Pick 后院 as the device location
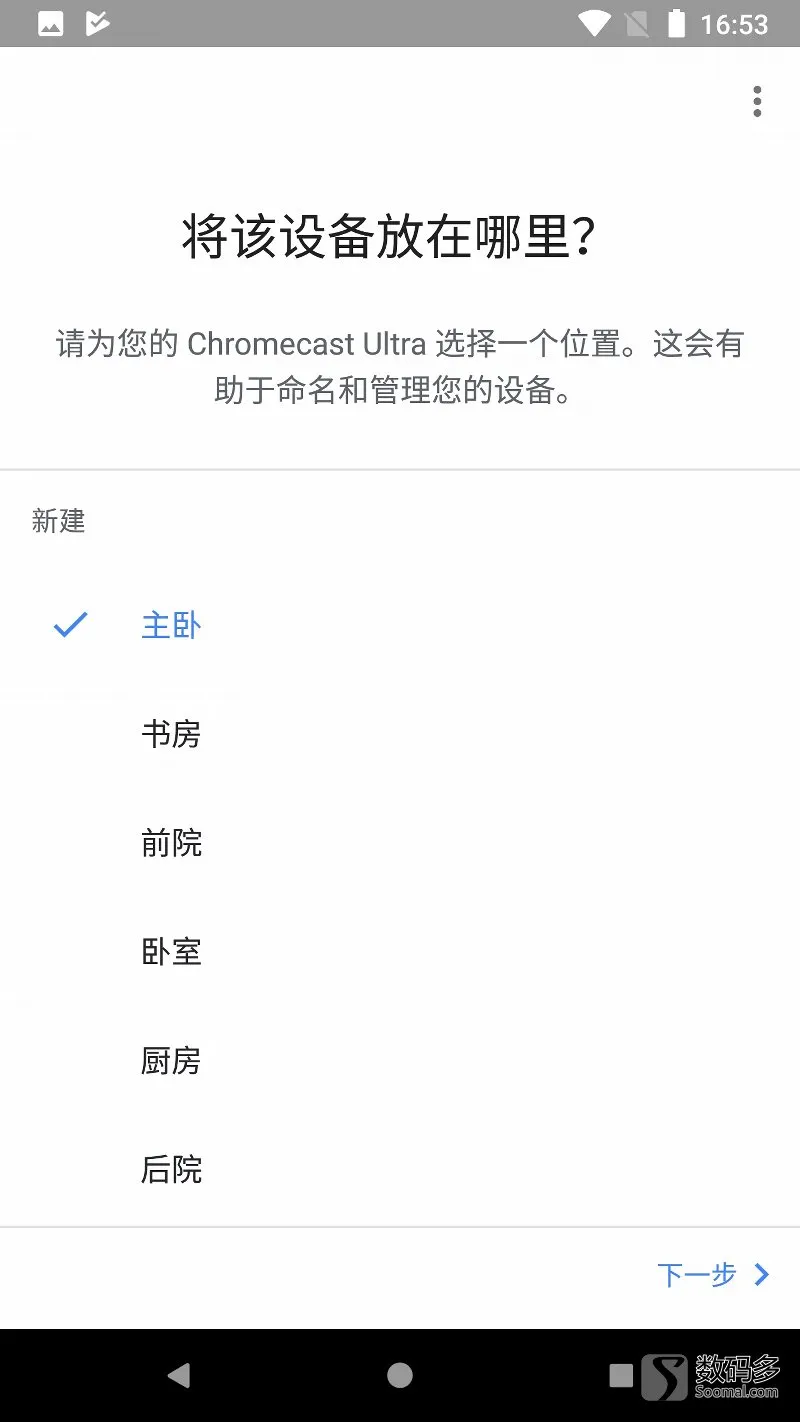Screen dimensions: 800x1422 tap(400, 1169)
